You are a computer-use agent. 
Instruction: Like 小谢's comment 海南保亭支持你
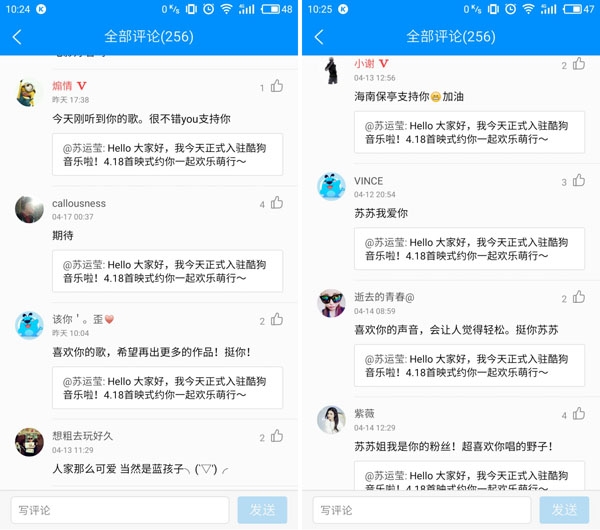pyautogui.click(x=579, y=64)
